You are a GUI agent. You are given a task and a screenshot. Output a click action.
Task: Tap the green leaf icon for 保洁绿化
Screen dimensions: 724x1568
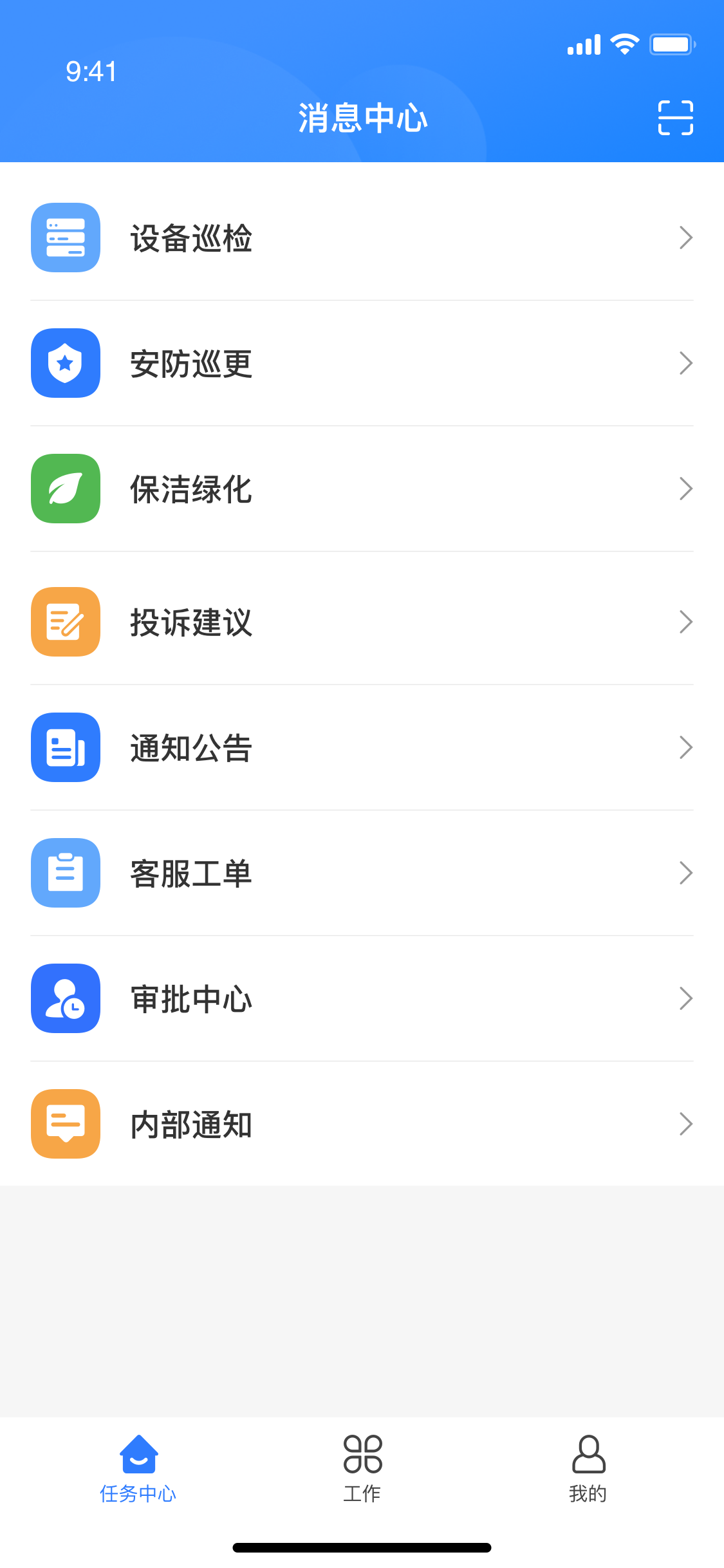pyautogui.click(x=65, y=489)
